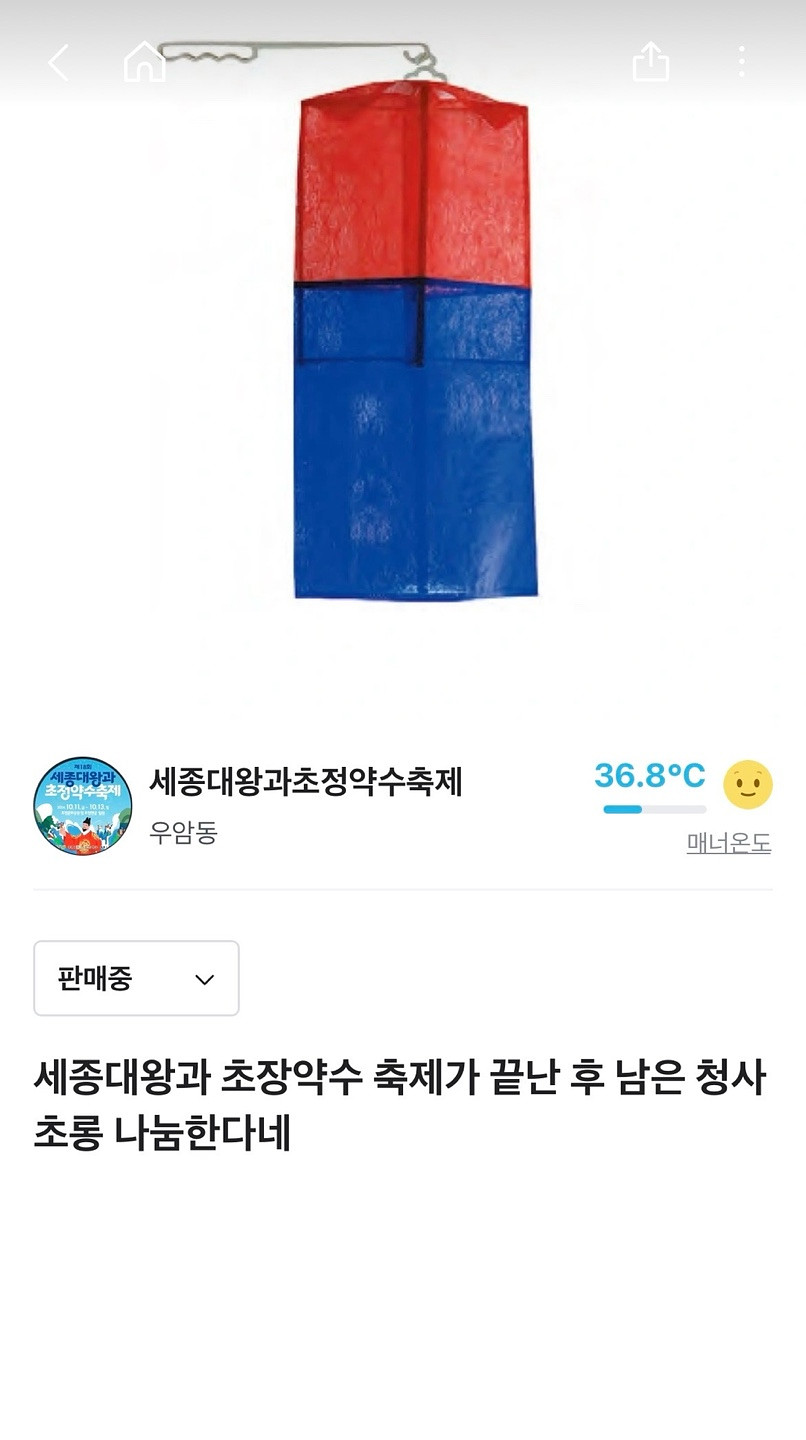Expand the 판매중 status dropdown

pyautogui.click(x=137, y=978)
